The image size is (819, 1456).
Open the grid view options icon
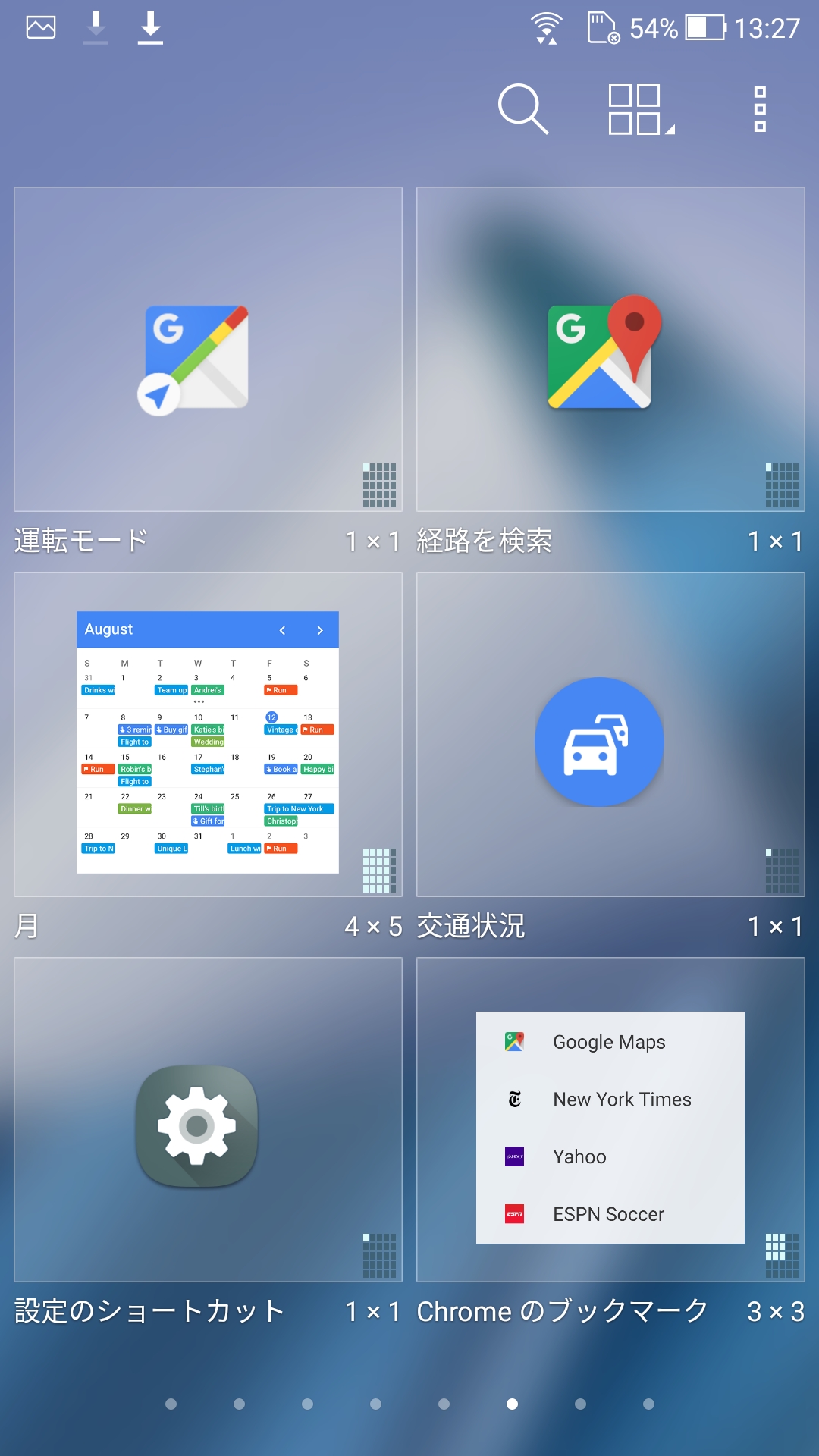click(x=639, y=109)
